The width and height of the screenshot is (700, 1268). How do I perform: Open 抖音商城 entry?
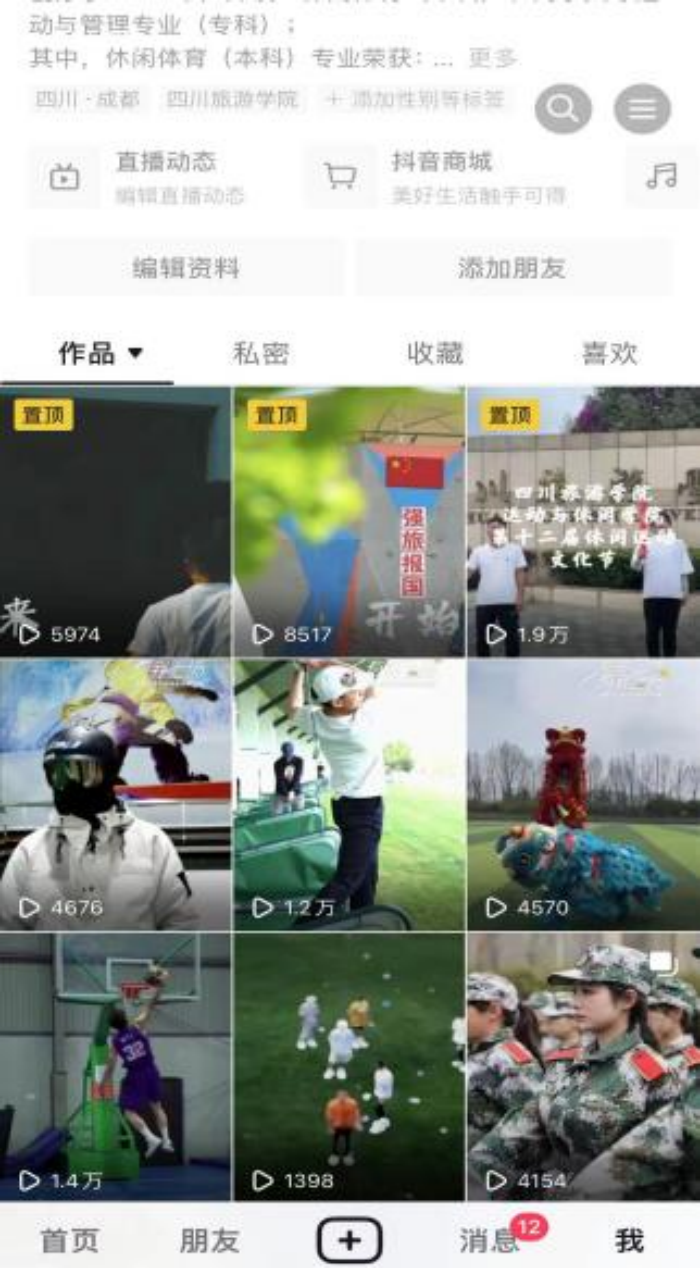pyautogui.click(x=440, y=176)
